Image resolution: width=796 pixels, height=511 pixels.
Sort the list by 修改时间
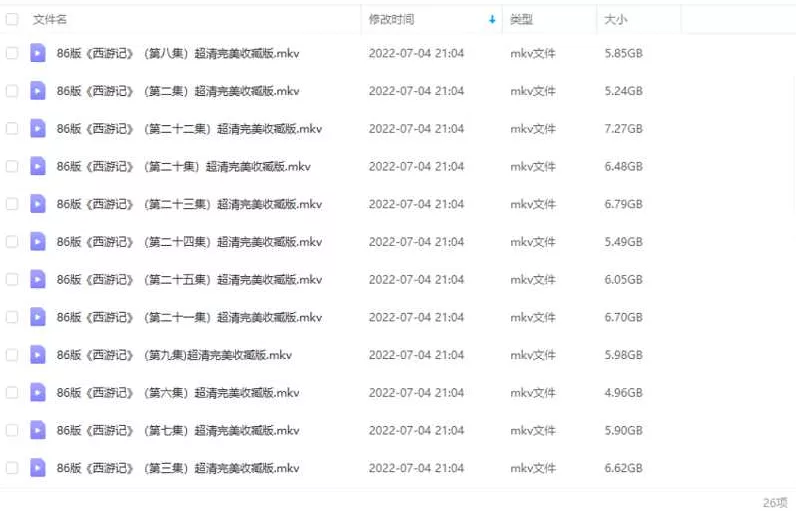click(x=391, y=19)
